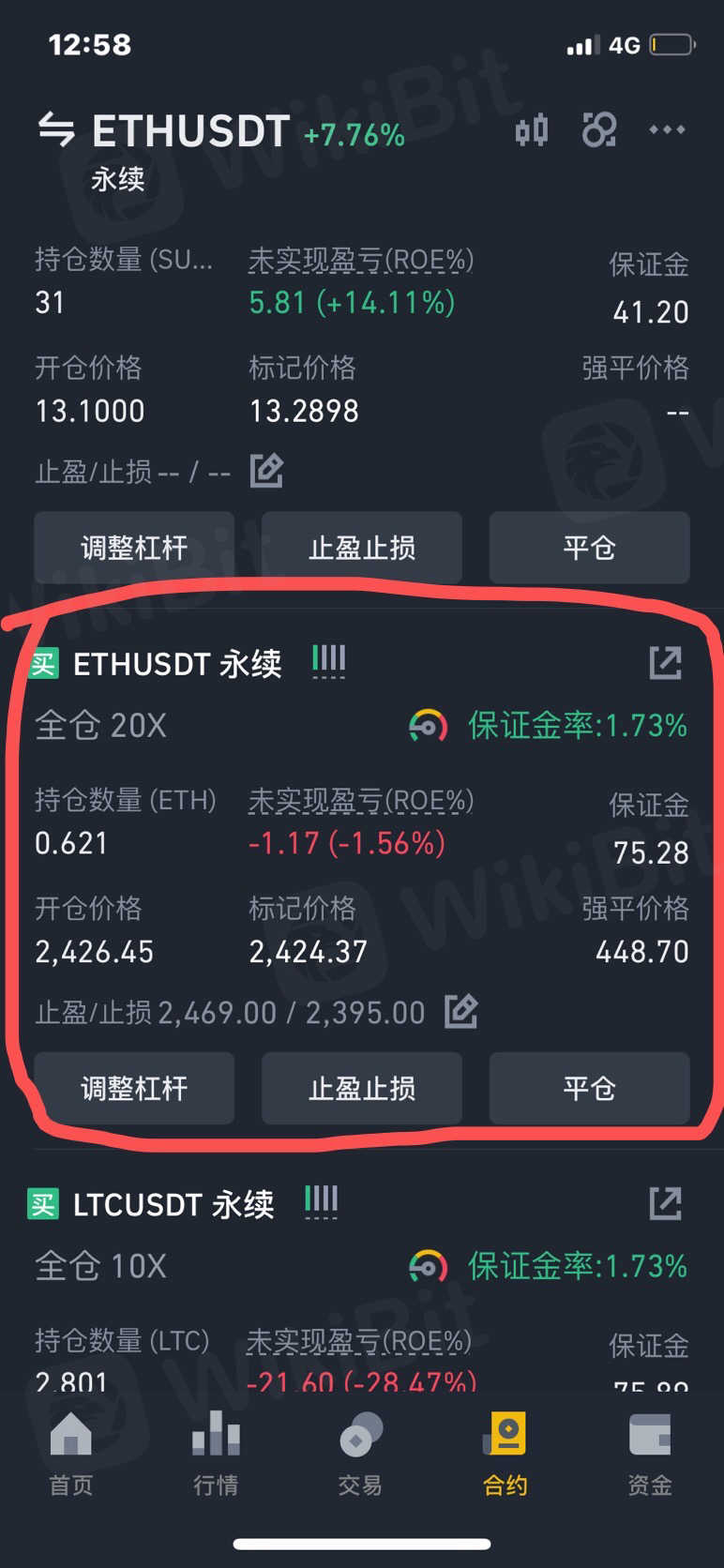Share the LTCUSDT 永续 position
The height and width of the screenshot is (1568, 724).
click(666, 1203)
